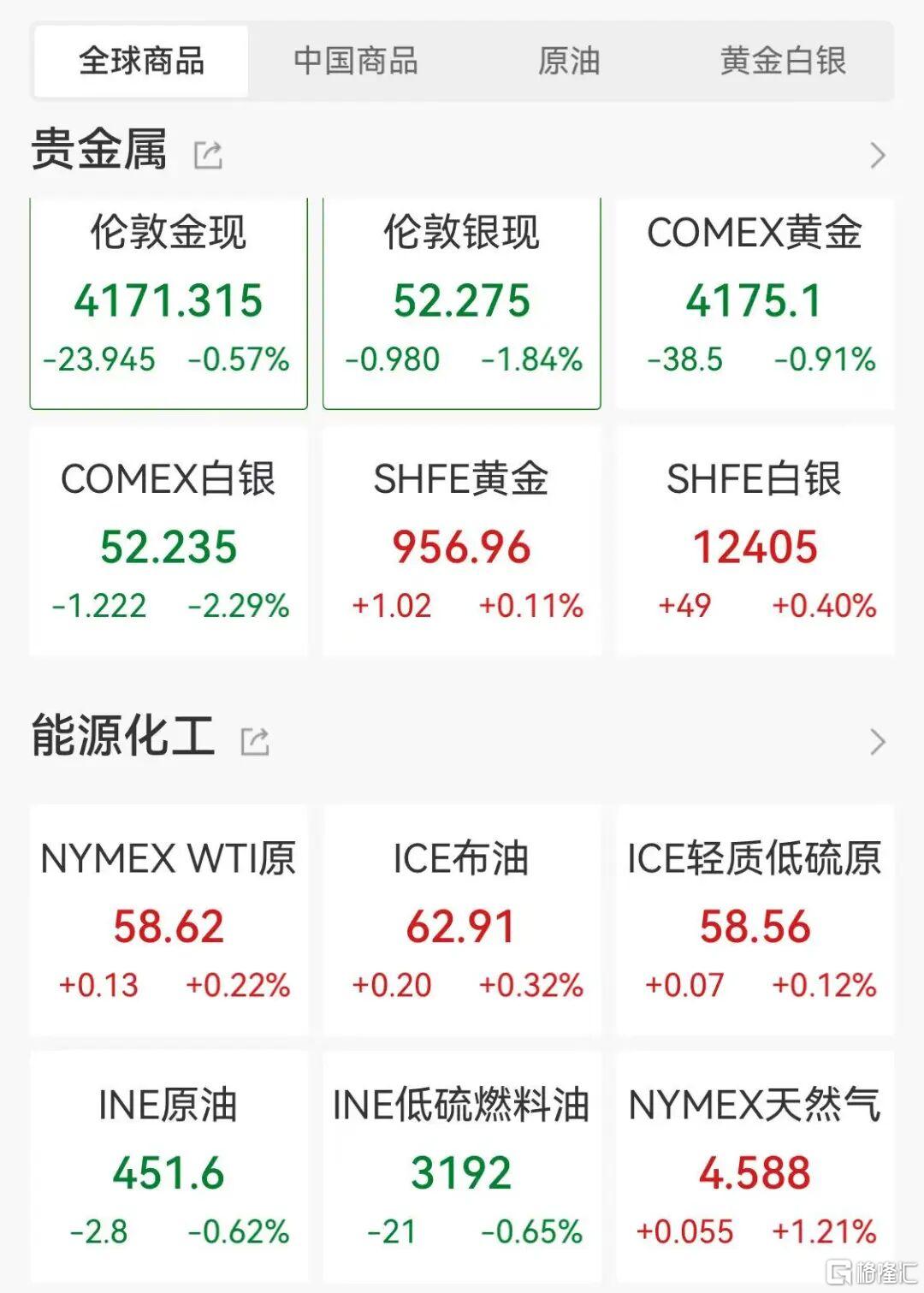Open the INE低硫燃料油 quote card
The height and width of the screenshot is (1293, 924).
[462, 1166]
